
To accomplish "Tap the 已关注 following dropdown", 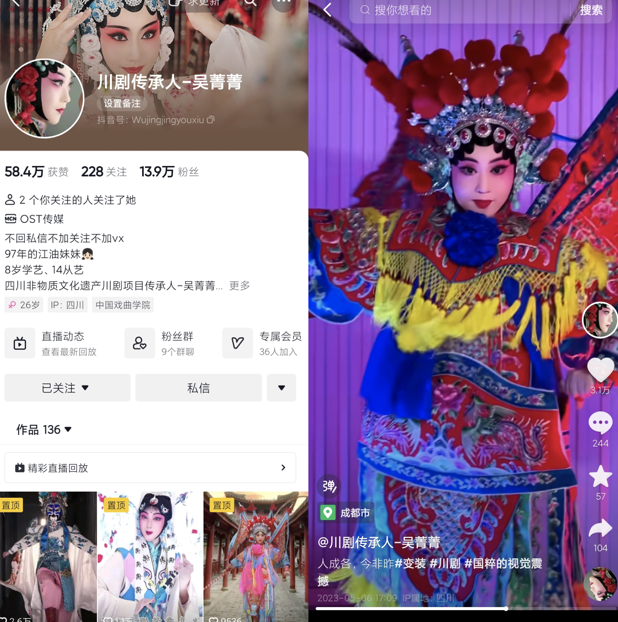I will point(67,388).
